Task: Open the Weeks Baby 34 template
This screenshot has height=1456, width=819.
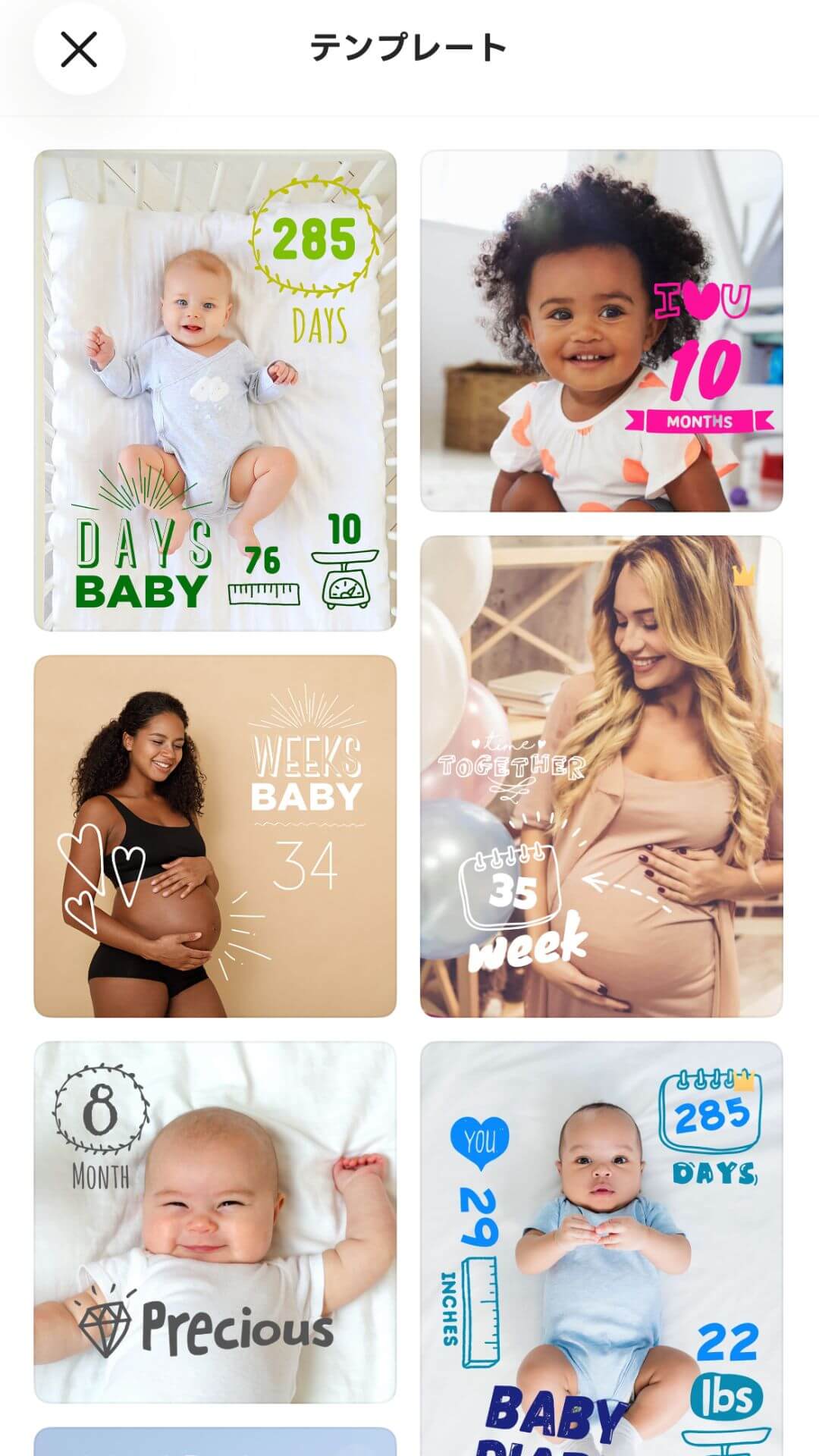Action: [x=215, y=836]
